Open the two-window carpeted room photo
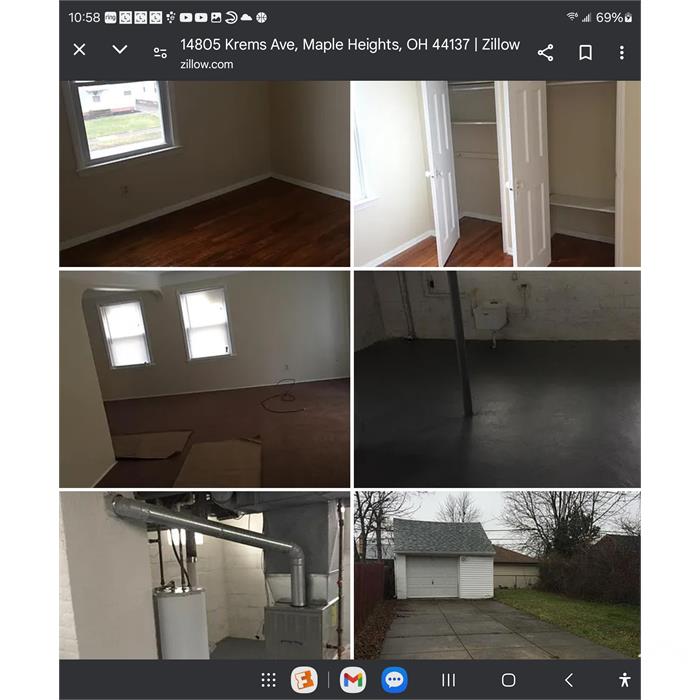Viewport: 700px width, 700px height. [x=204, y=379]
